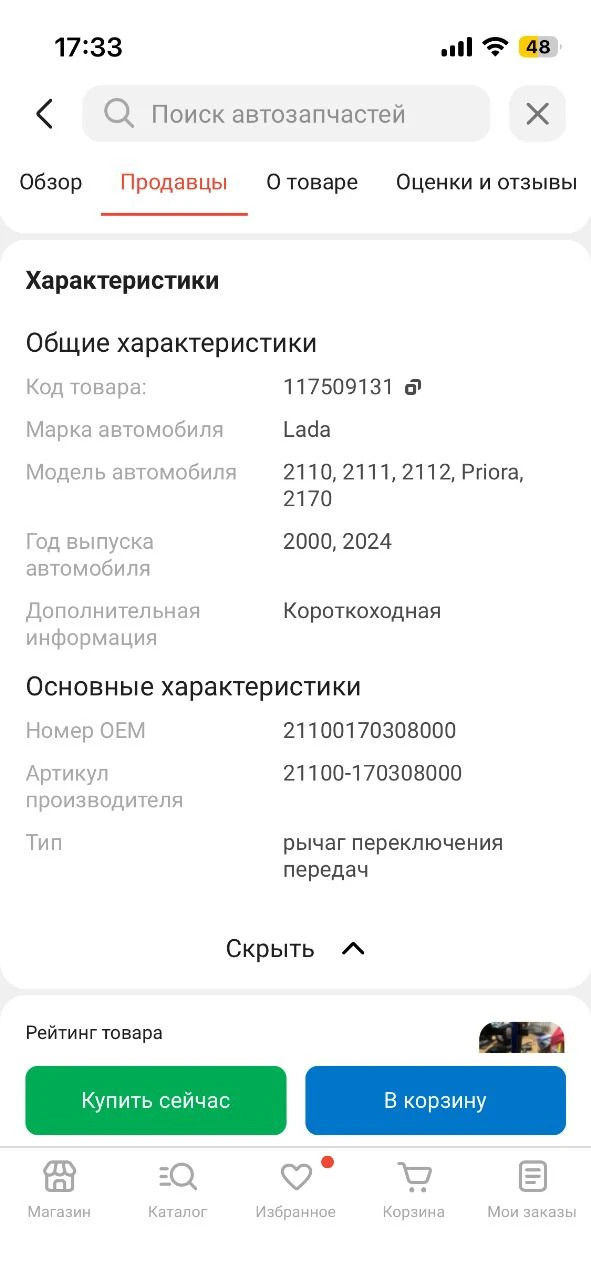Viewport: 591px width, 1280px height.
Task: Close the search with the X button
Action: coord(537,114)
